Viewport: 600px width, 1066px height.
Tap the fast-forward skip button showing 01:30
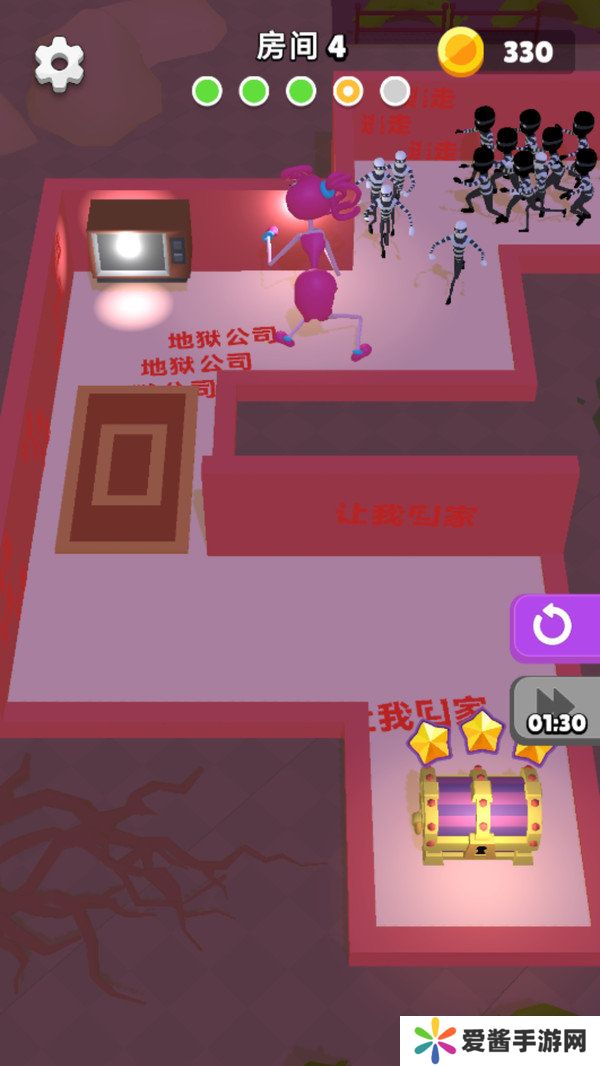[557, 709]
